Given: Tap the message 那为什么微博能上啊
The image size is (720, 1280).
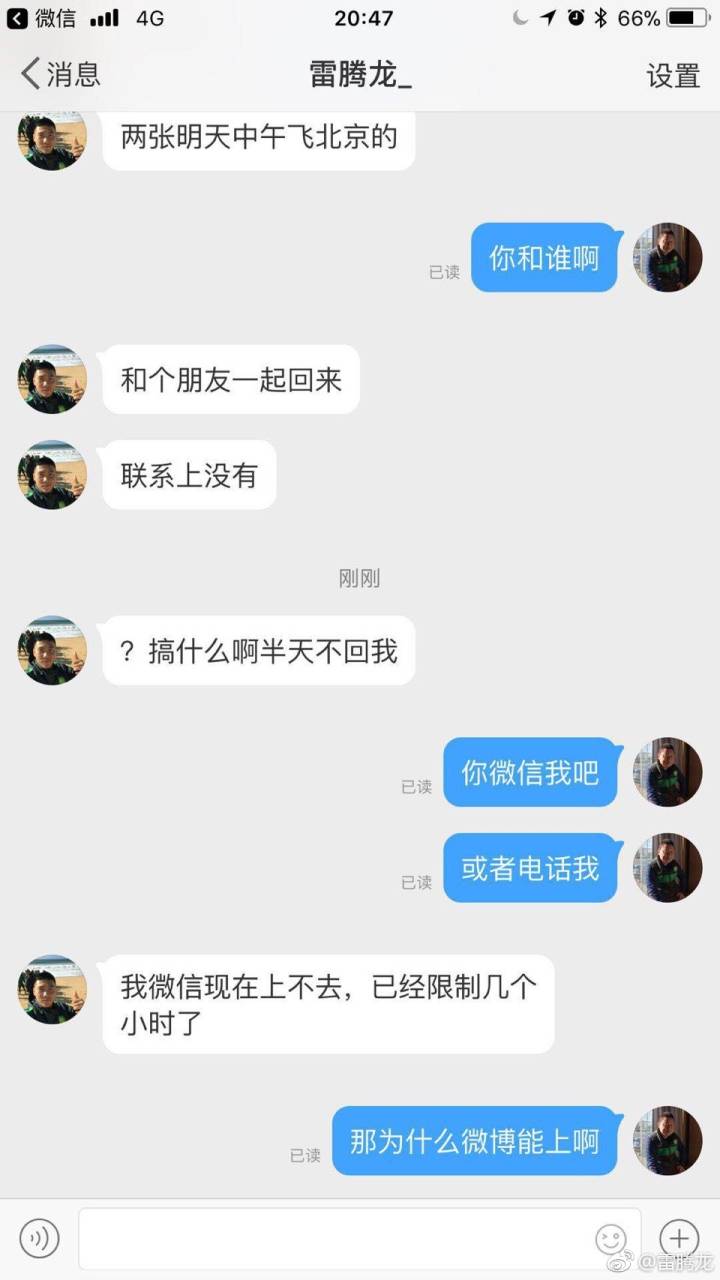Looking at the screenshot, I should pyautogui.click(x=475, y=1141).
